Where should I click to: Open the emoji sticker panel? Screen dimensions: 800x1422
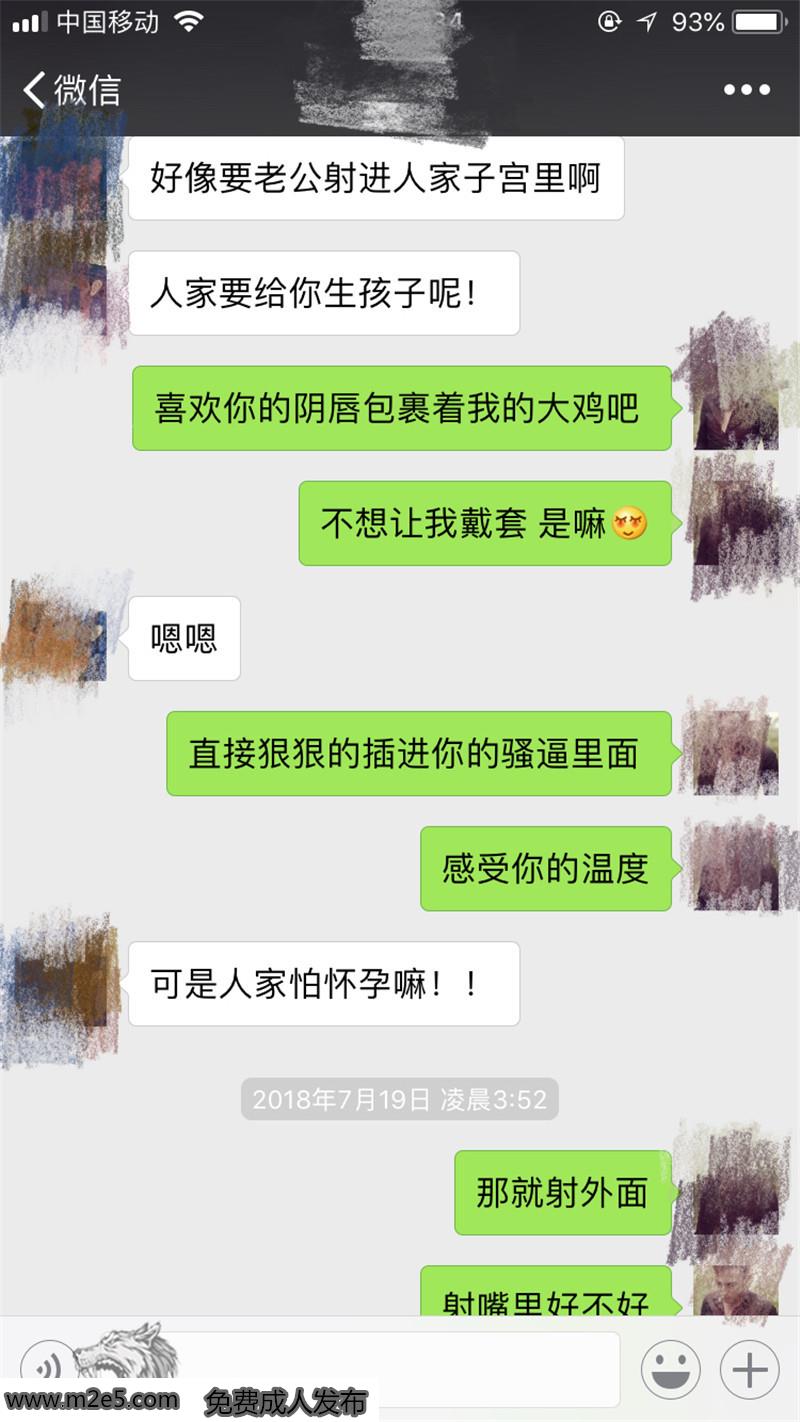[670, 1368]
